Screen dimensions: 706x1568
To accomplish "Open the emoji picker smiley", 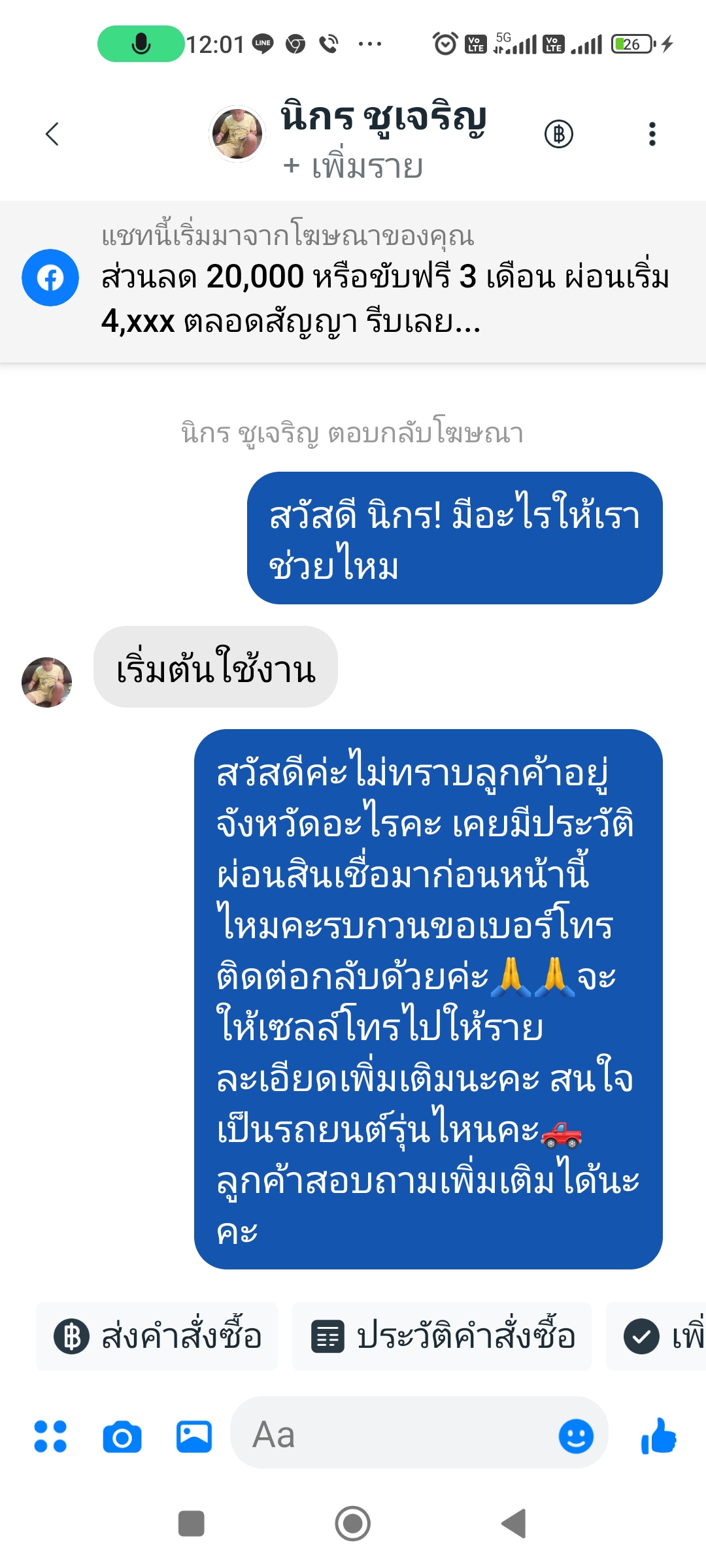I will (576, 1436).
